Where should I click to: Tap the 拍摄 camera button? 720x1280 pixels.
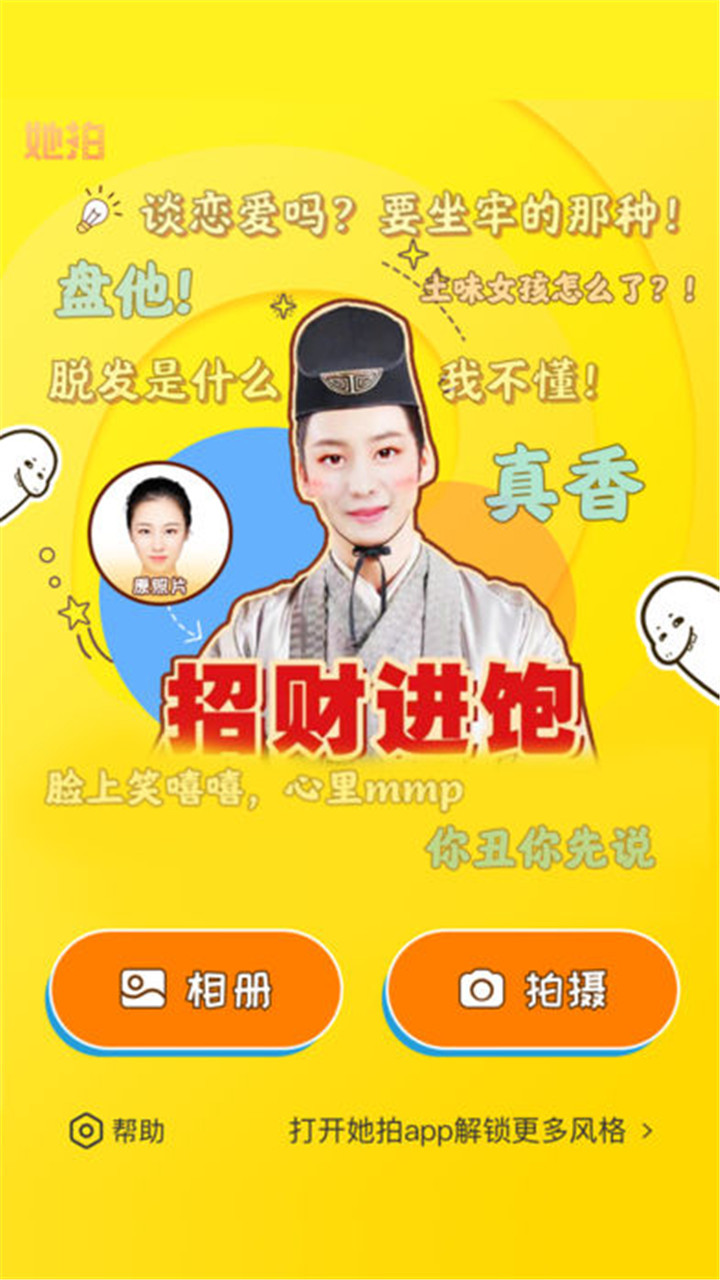pyautogui.click(x=533, y=989)
